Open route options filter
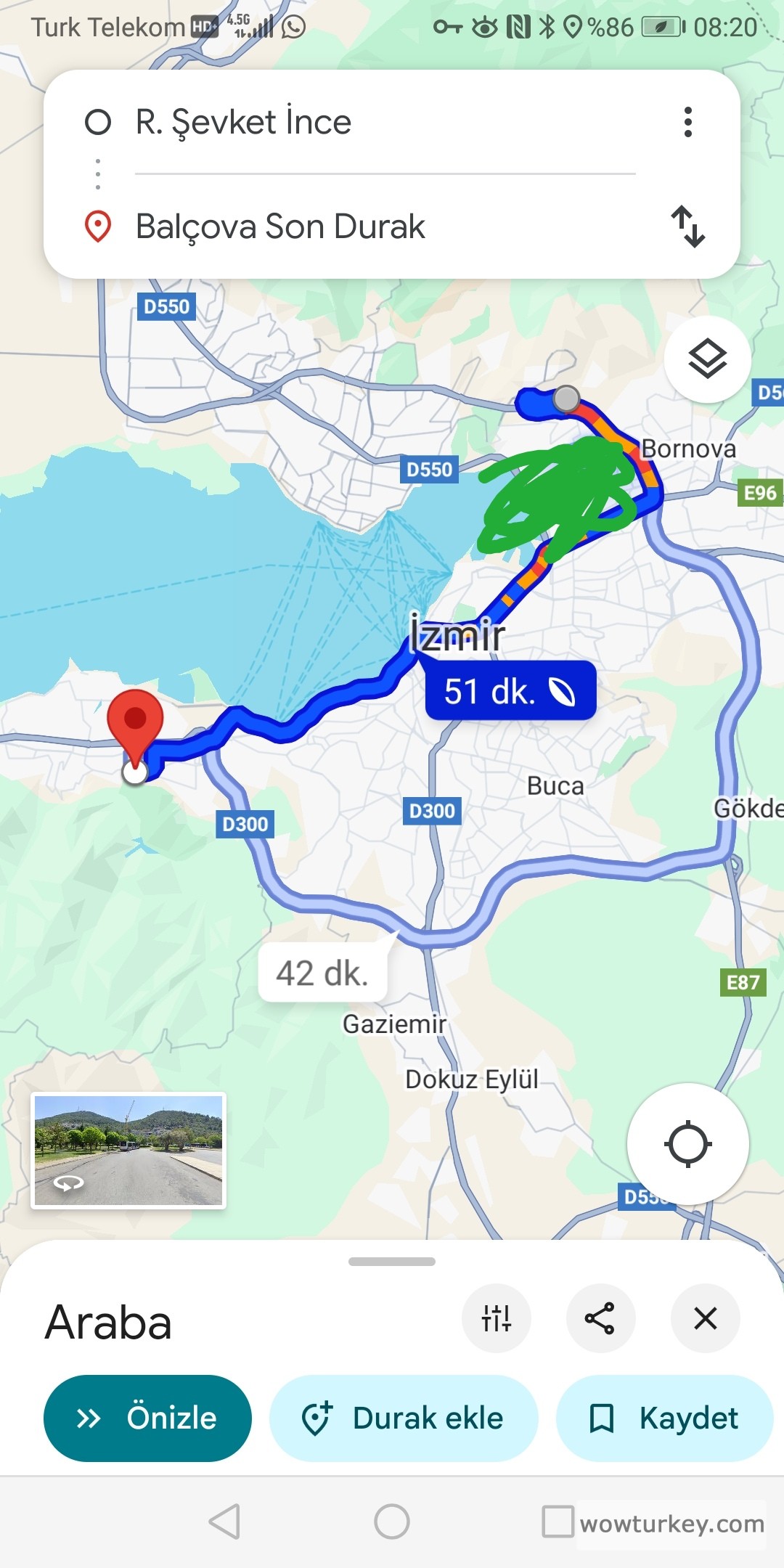Viewport: 784px width, 1568px height. tap(497, 1318)
